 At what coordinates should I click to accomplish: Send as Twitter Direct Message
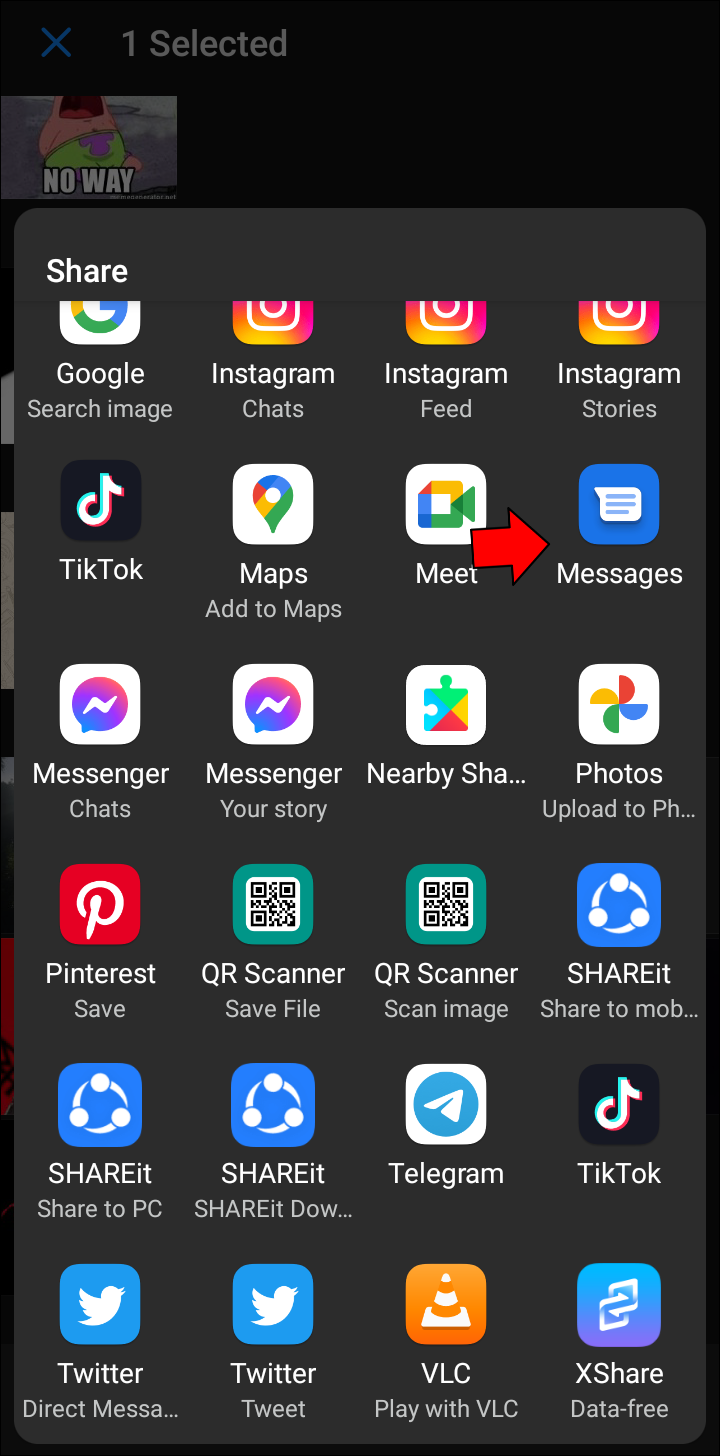click(100, 1305)
